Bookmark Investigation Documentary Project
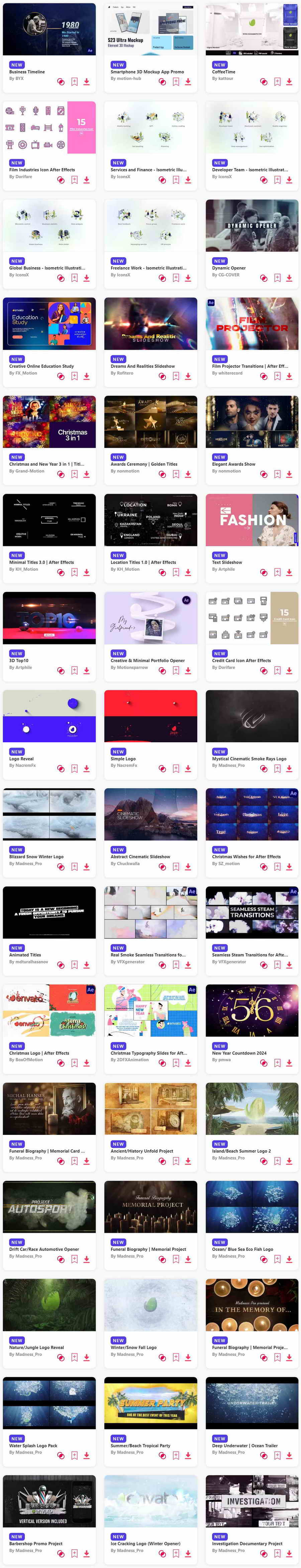Viewport: 301px width, 1568px height. [277, 1554]
